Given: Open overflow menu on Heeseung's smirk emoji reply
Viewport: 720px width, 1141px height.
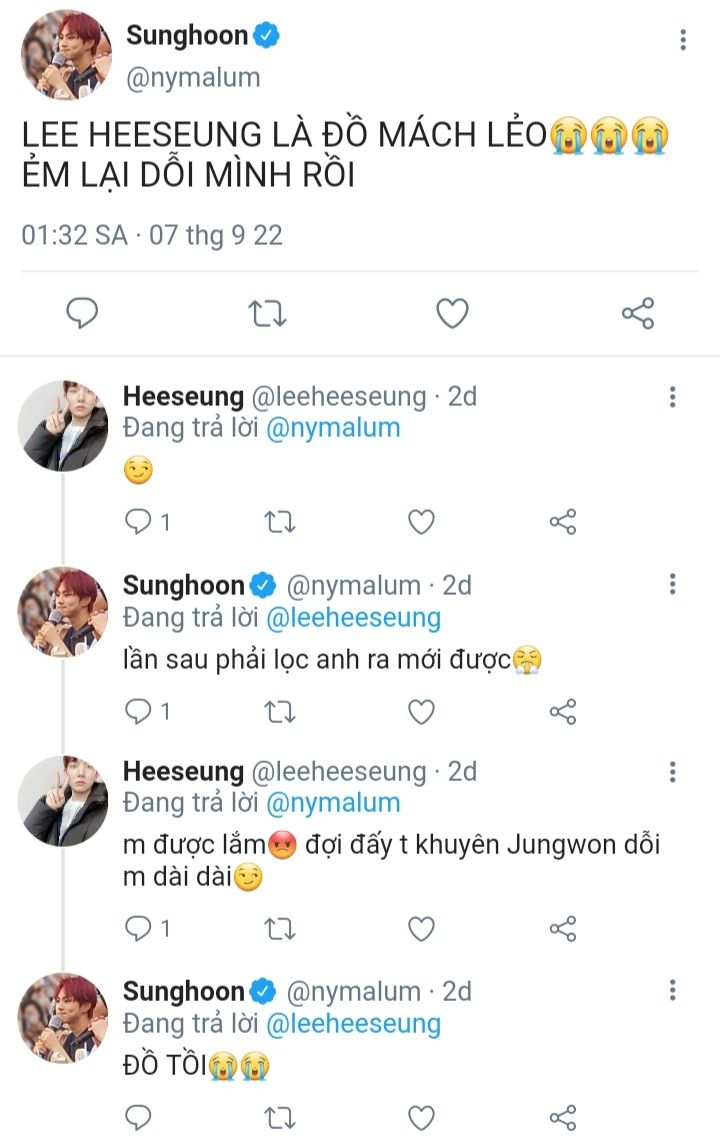Looking at the screenshot, I should 672,397.
